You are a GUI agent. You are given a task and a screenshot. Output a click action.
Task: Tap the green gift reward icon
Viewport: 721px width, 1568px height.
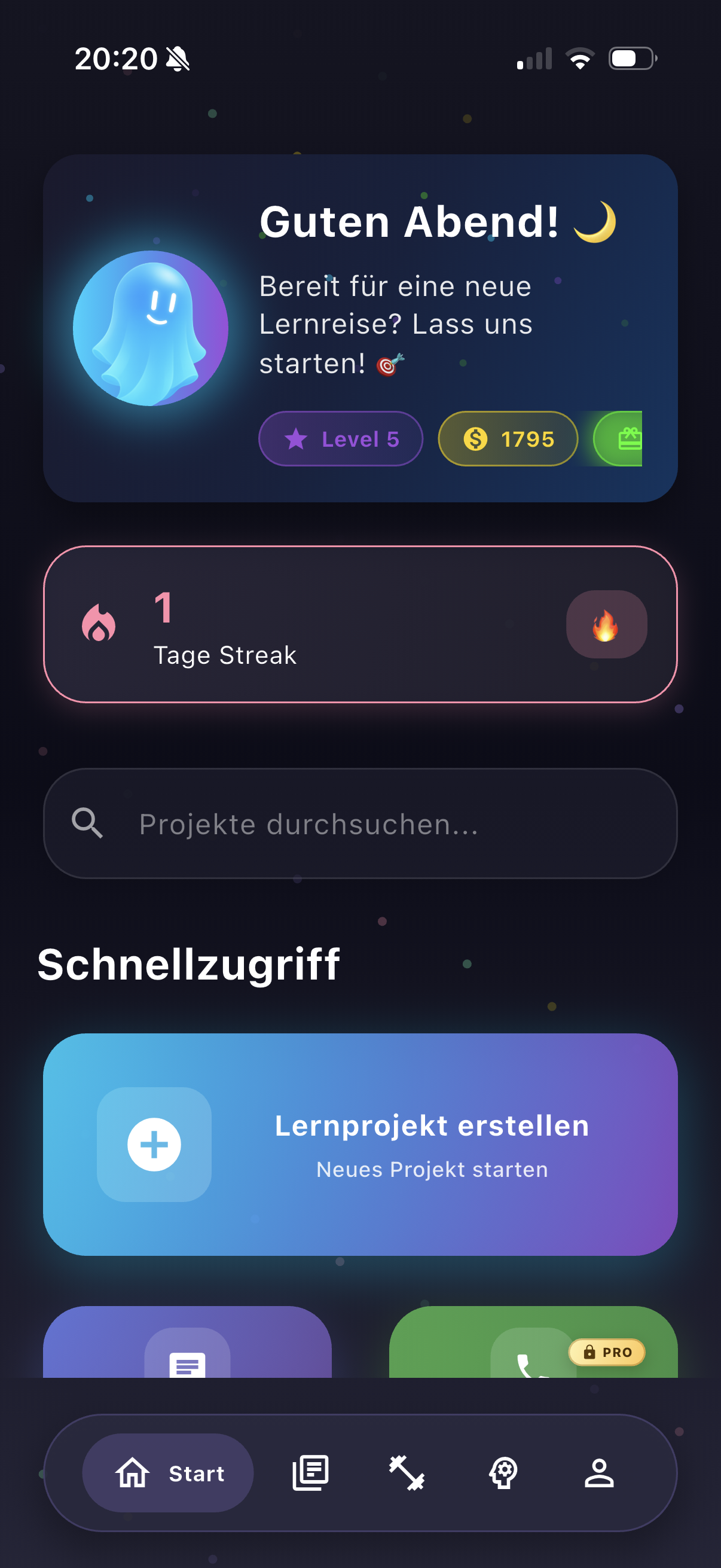coord(629,438)
